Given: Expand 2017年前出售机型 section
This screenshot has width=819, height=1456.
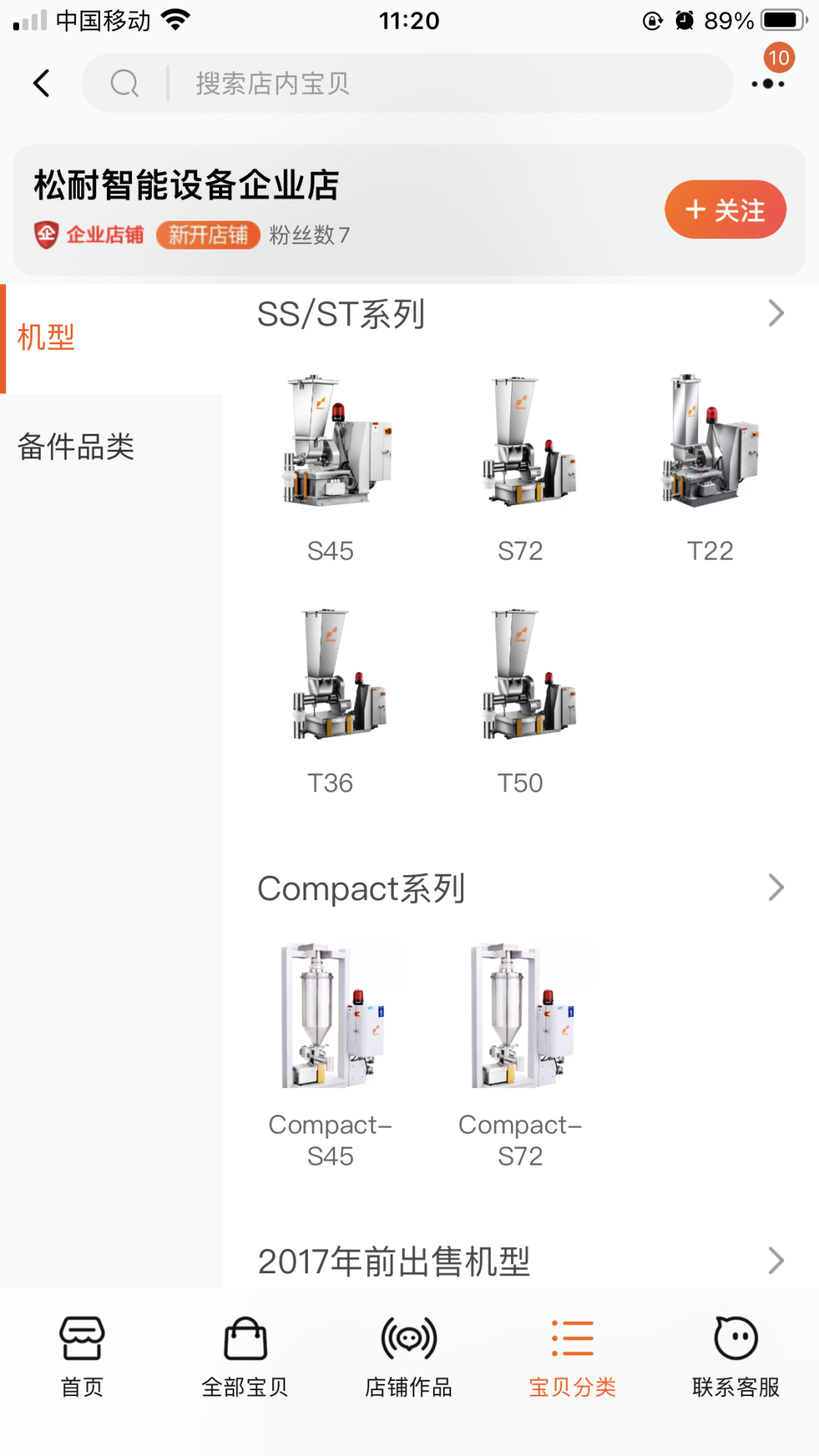Looking at the screenshot, I should [775, 1260].
